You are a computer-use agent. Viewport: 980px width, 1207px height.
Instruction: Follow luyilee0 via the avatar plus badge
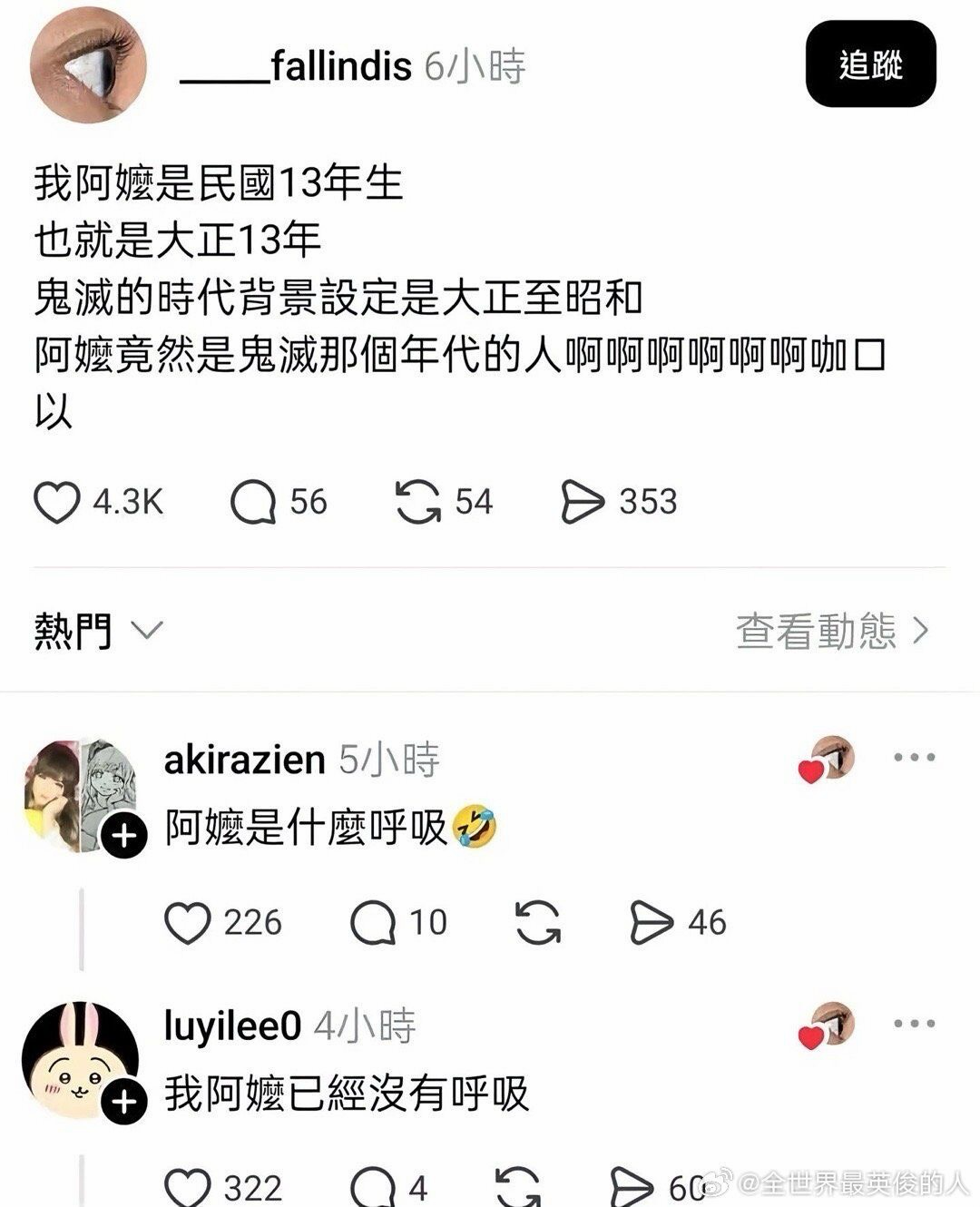click(123, 1102)
